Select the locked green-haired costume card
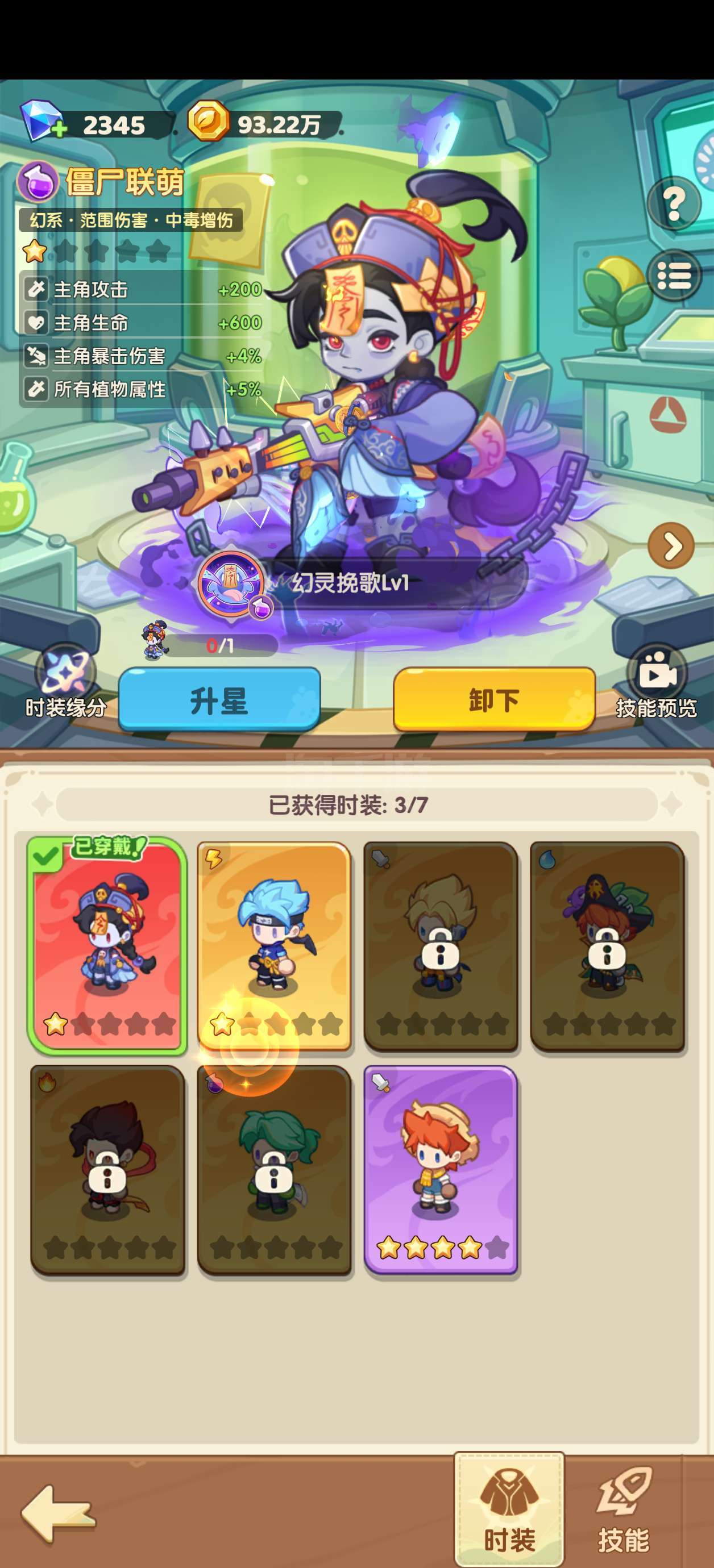The height and width of the screenshot is (1568, 714). (274, 1169)
